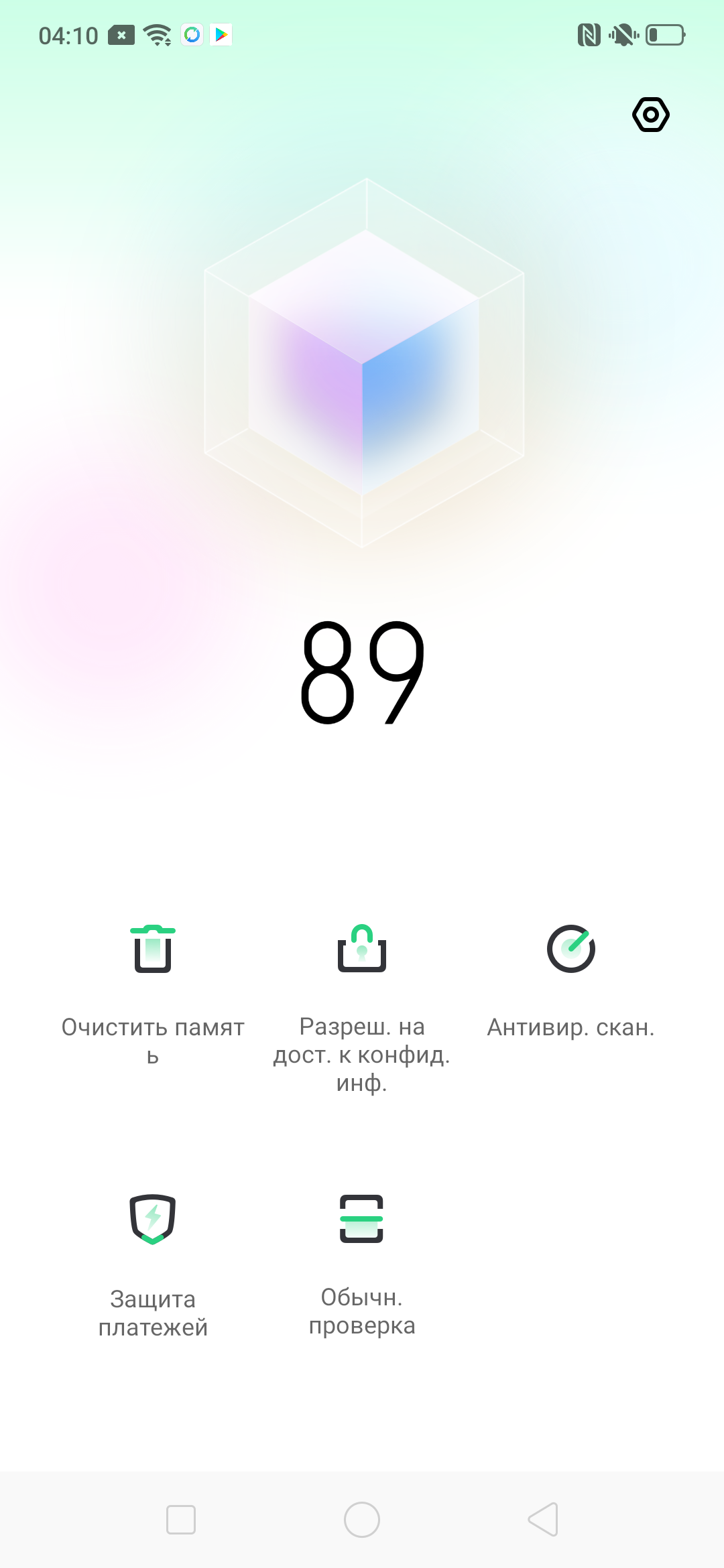This screenshot has height=1568, width=724.
Task: Open settings via the hexagon gear icon
Action: [650, 115]
